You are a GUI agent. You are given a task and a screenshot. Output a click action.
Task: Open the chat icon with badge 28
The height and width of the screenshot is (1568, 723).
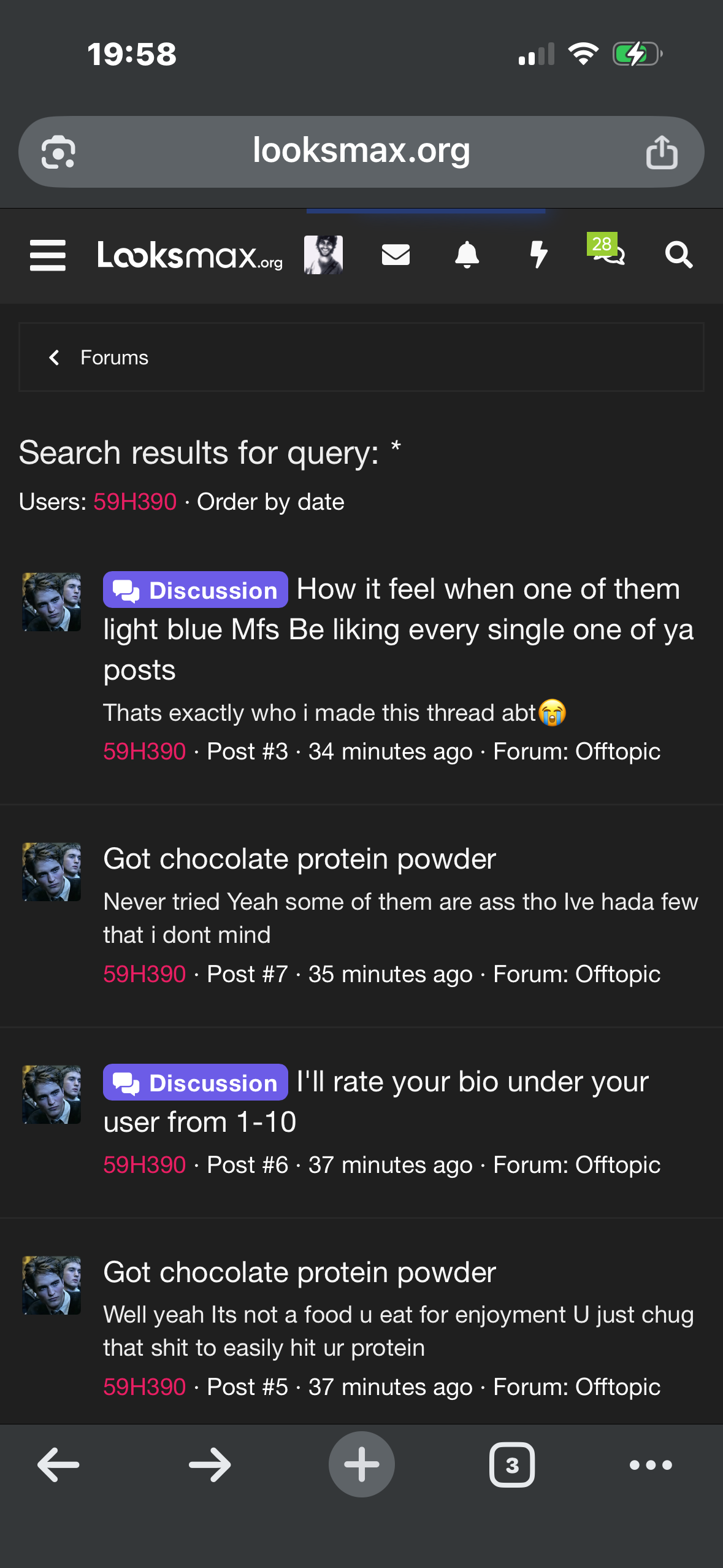pos(608,253)
